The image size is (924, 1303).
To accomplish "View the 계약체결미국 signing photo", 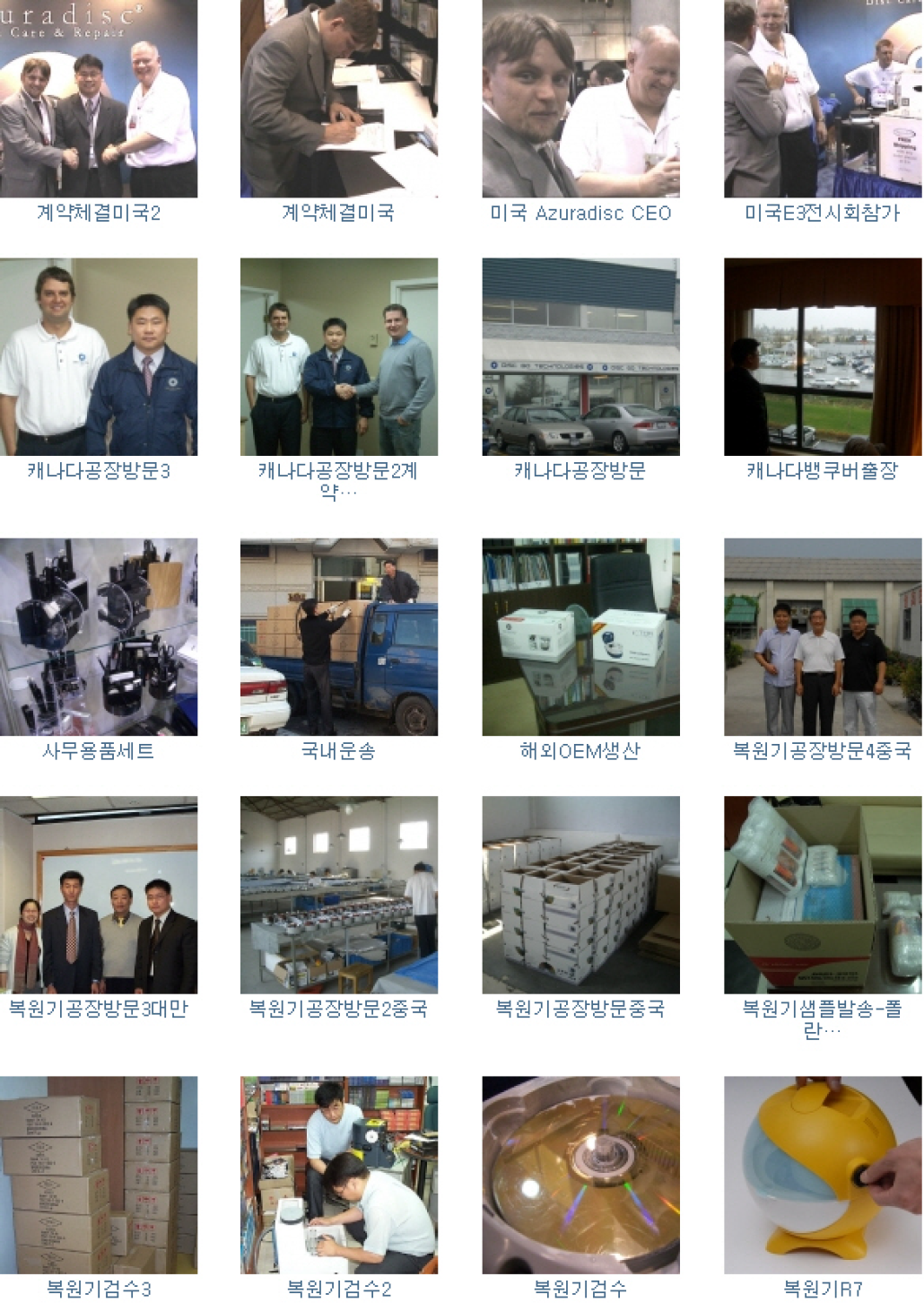I will 339,99.
